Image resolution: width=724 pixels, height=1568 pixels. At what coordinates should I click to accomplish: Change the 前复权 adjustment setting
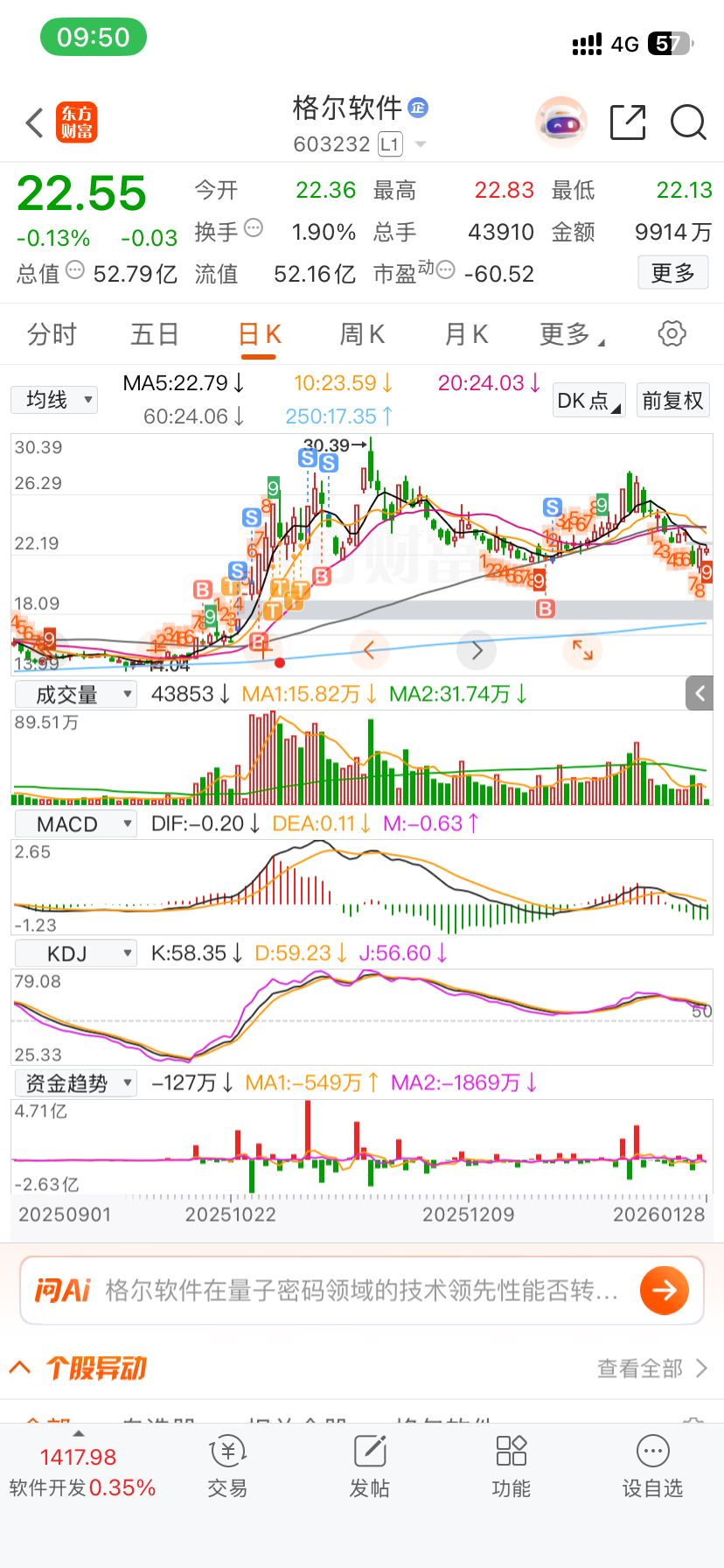point(672,401)
